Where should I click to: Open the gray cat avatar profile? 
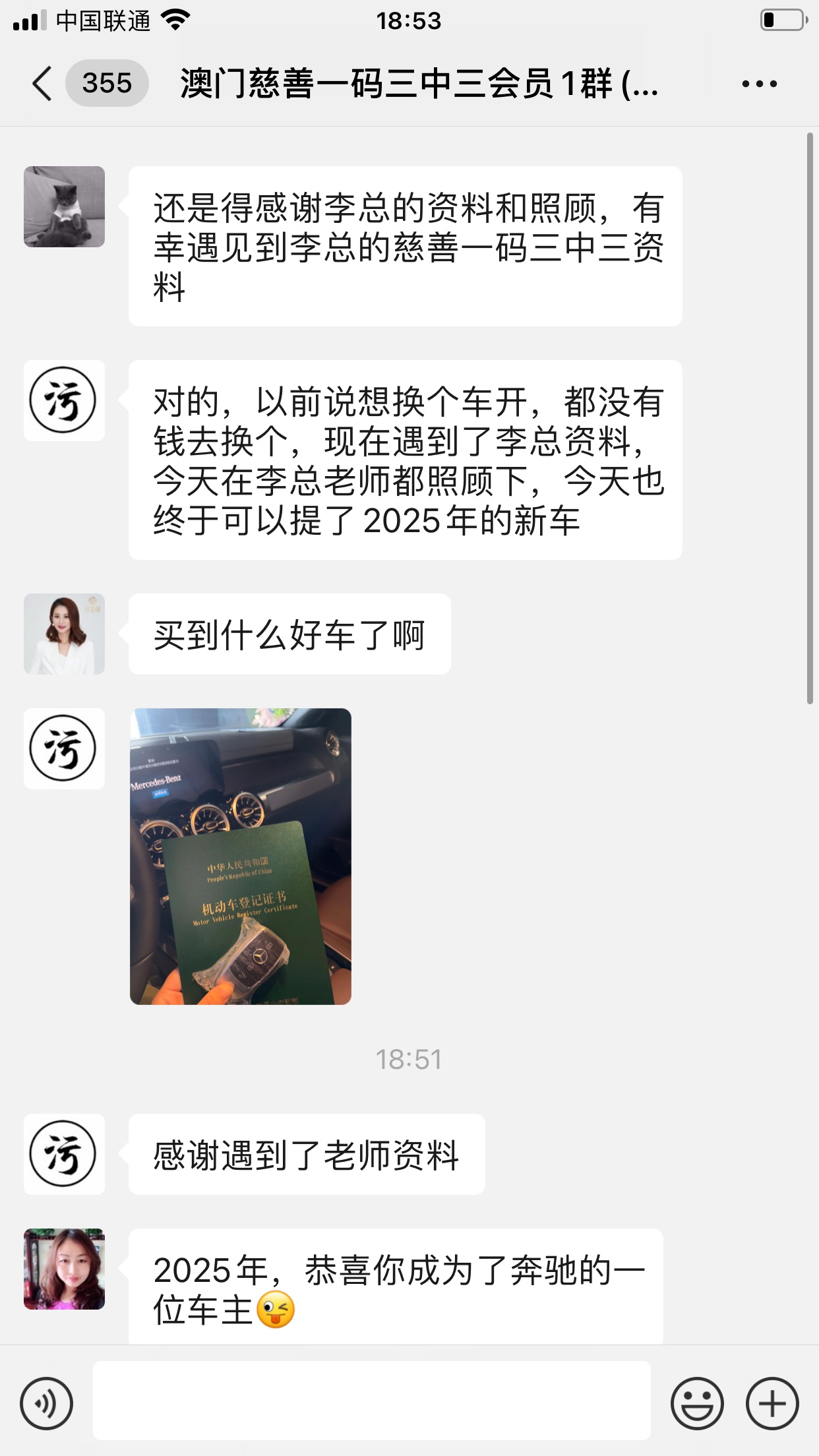(65, 206)
